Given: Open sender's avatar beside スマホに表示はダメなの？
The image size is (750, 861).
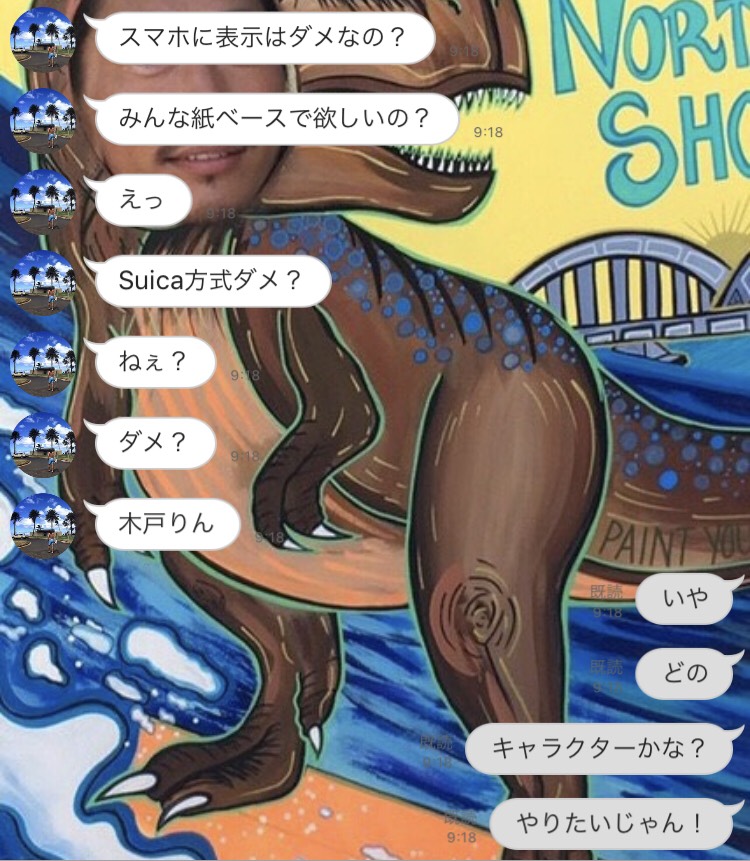Looking at the screenshot, I should (42, 40).
